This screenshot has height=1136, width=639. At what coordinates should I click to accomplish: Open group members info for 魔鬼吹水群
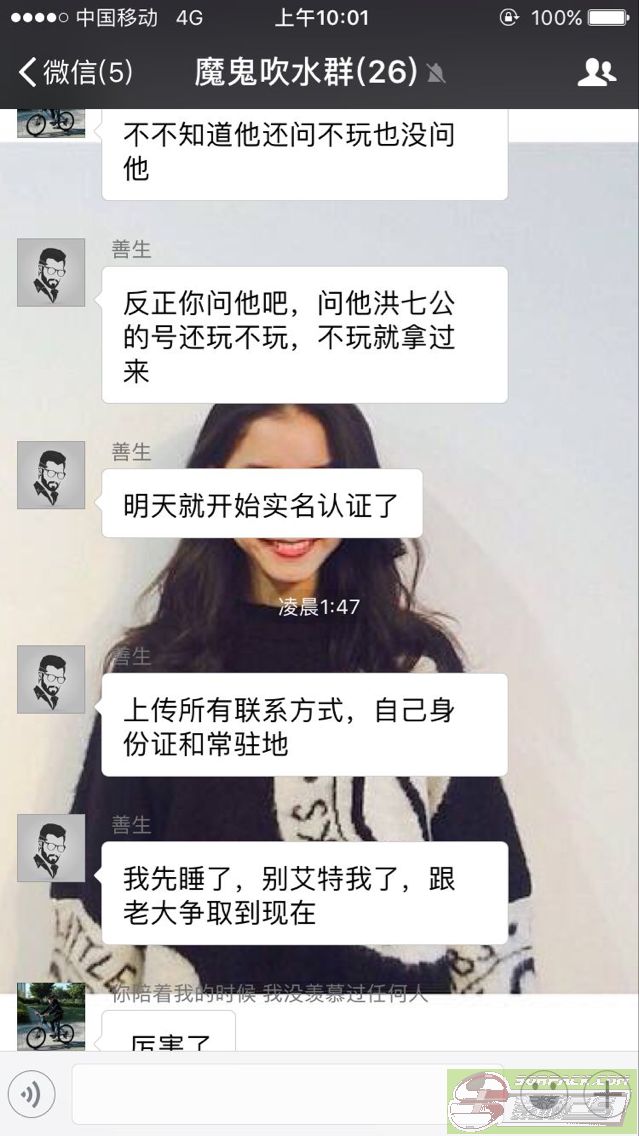597,72
